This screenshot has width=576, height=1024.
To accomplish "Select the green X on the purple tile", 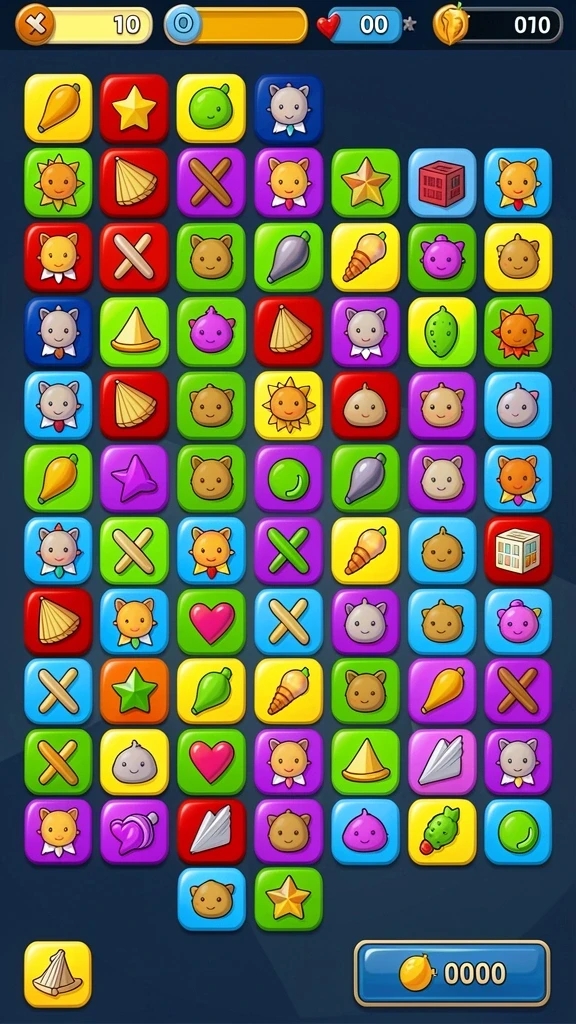I will point(288,551).
